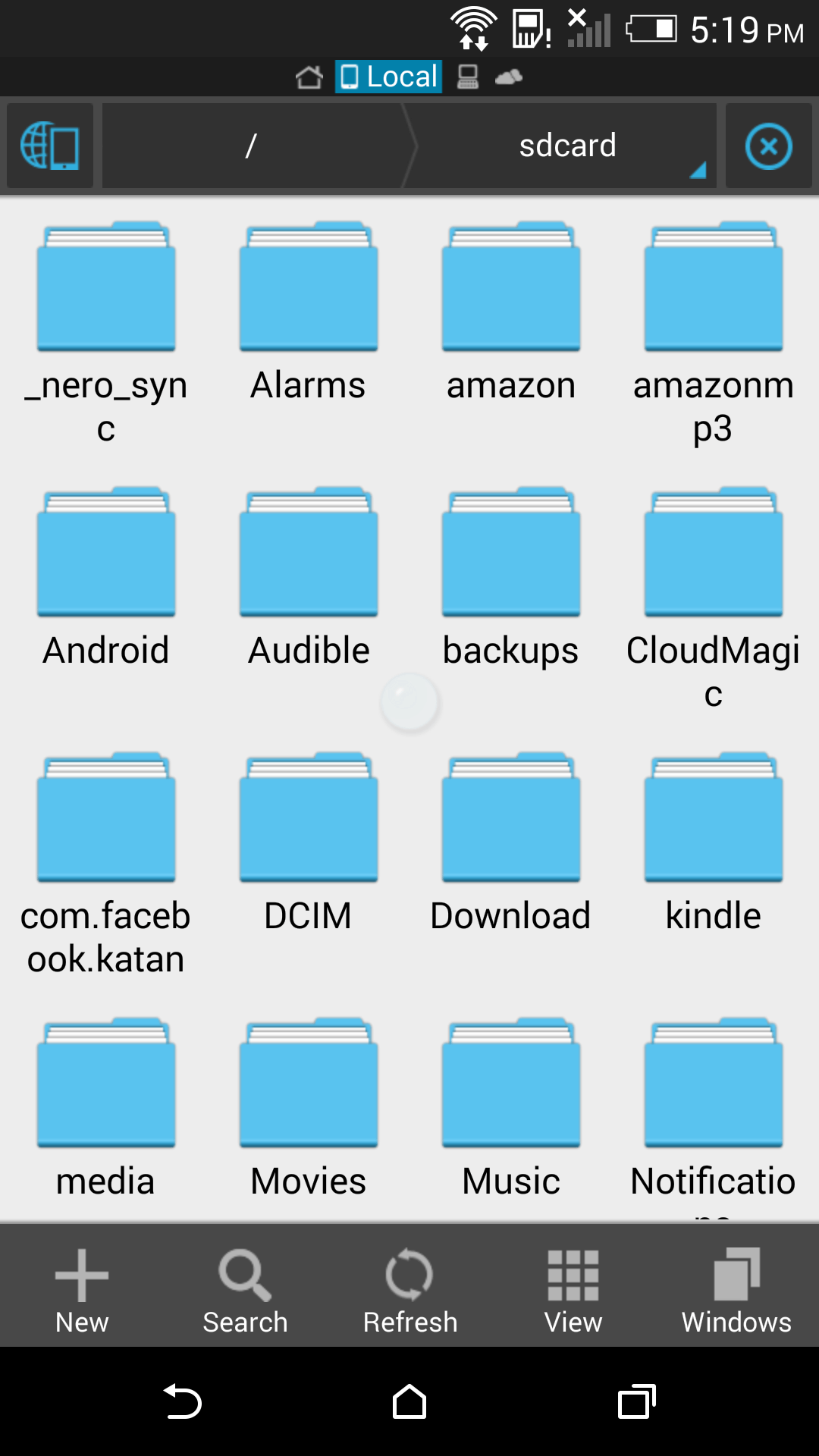This screenshot has width=819, height=1456.
Task: Open the fast access globe menu
Action: pyautogui.click(x=50, y=146)
